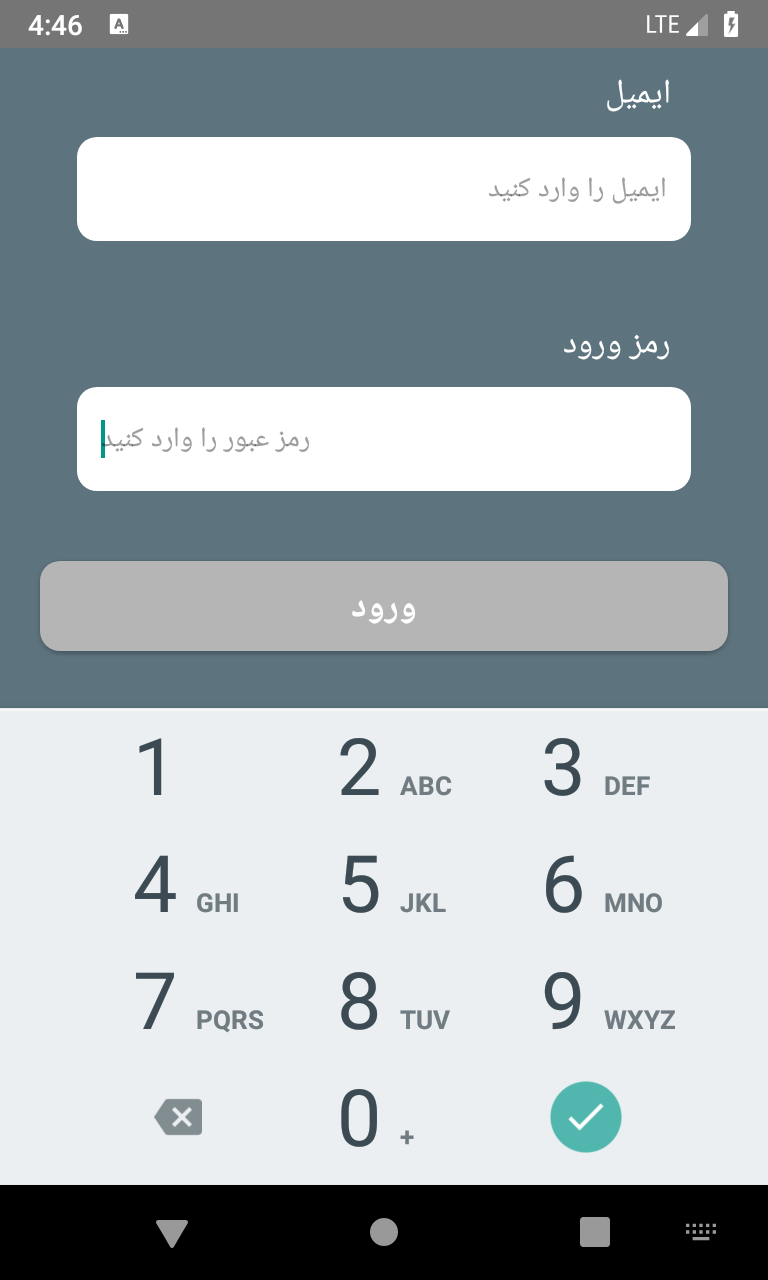
Task: Tap the email input field
Action: (x=384, y=189)
